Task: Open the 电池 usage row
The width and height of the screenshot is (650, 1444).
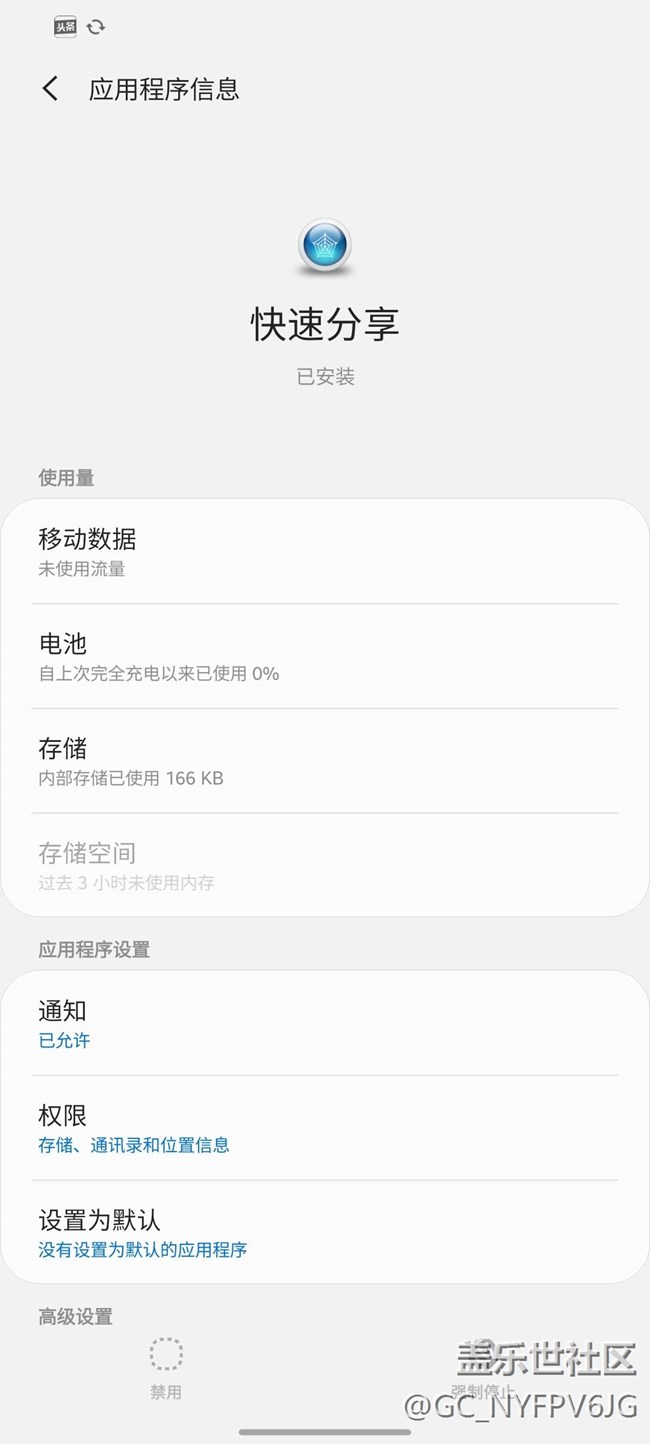Action: (325, 657)
